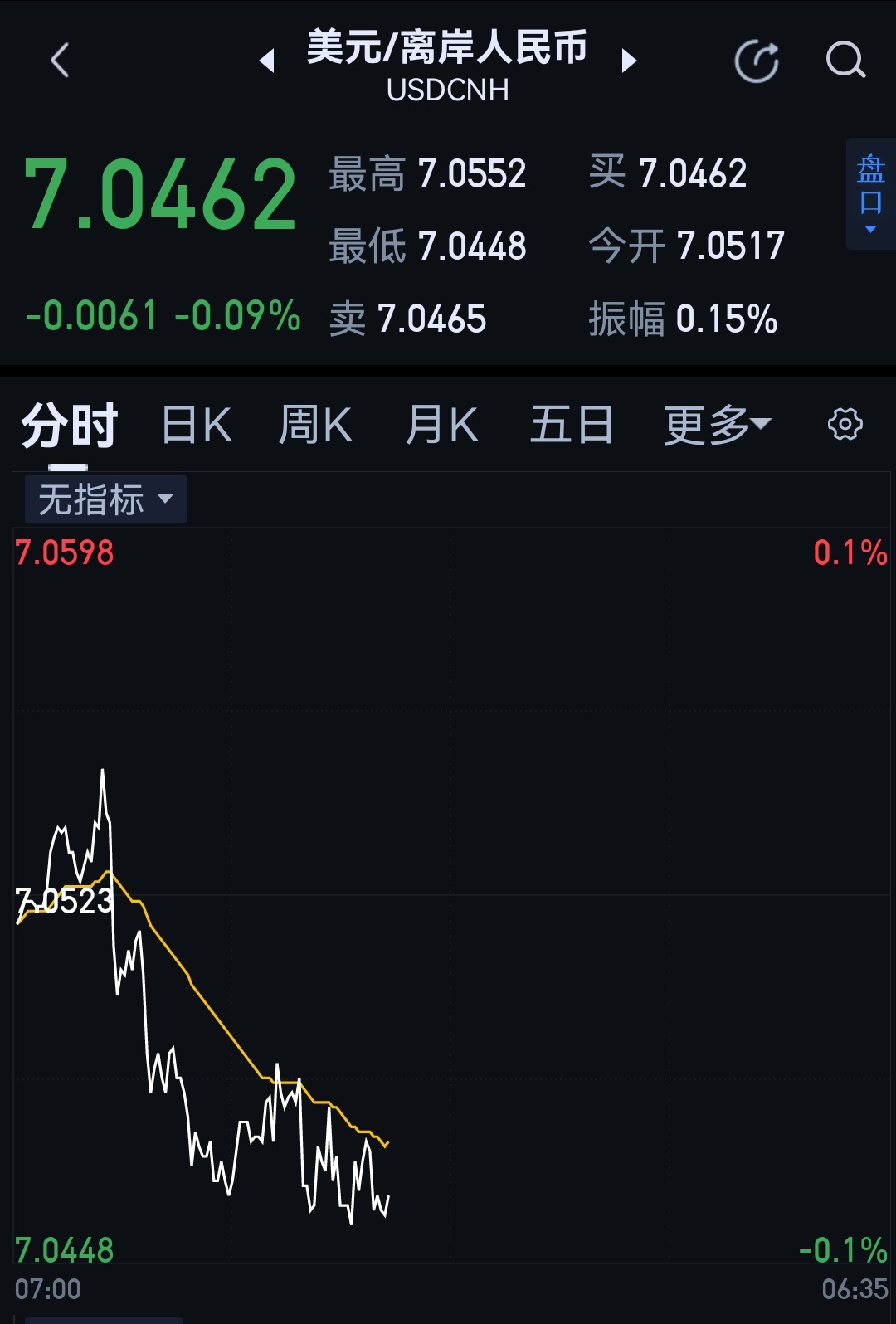Click the 今开 7.0517 opening price value
Image resolution: width=896 pixels, height=1324 pixels.
(x=731, y=245)
